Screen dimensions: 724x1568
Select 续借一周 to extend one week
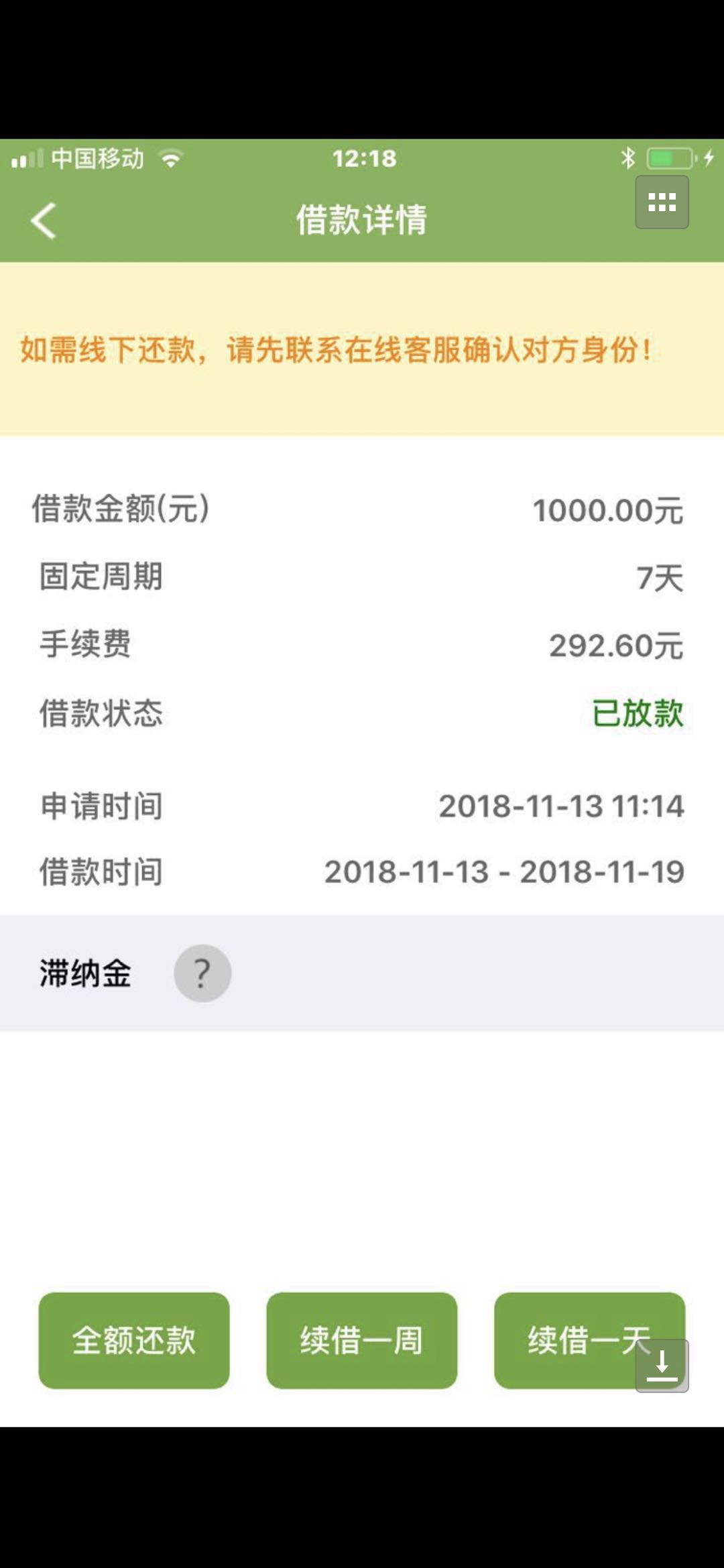(362, 1340)
